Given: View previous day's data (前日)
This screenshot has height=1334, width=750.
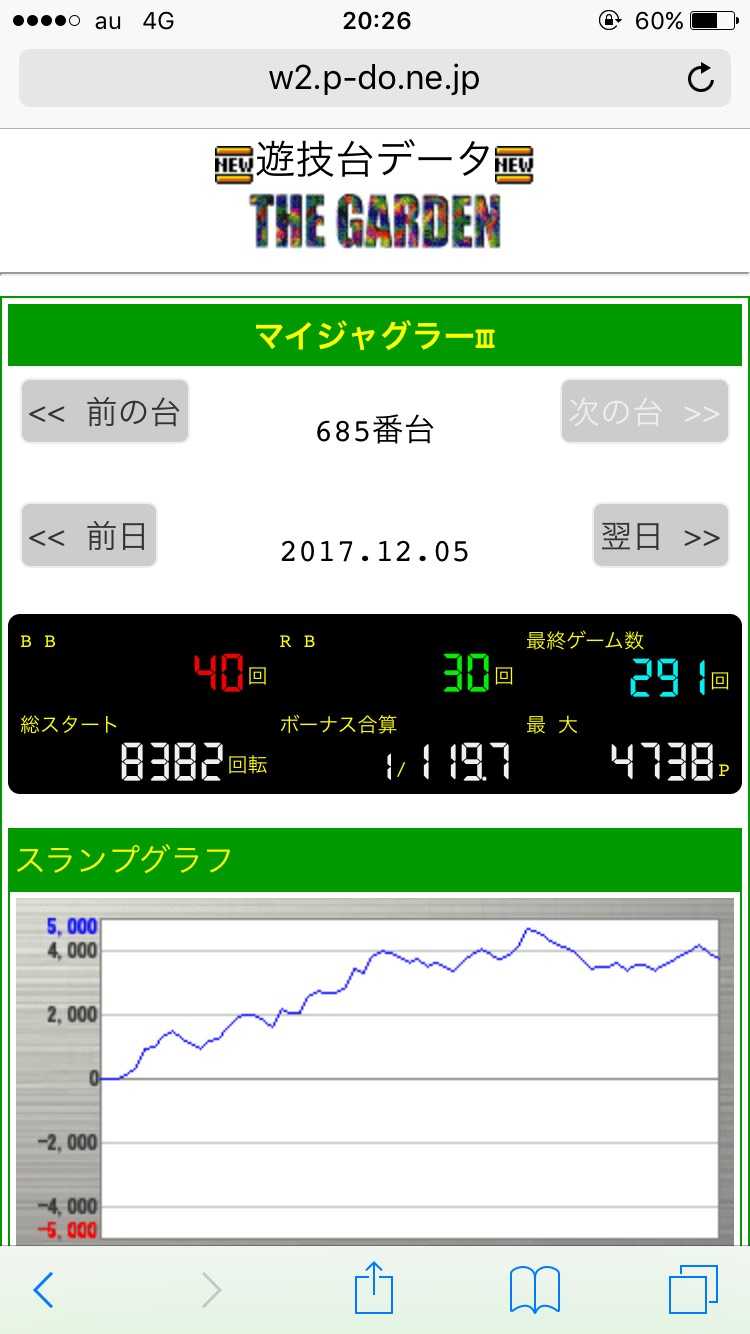Looking at the screenshot, I should 89,535.
